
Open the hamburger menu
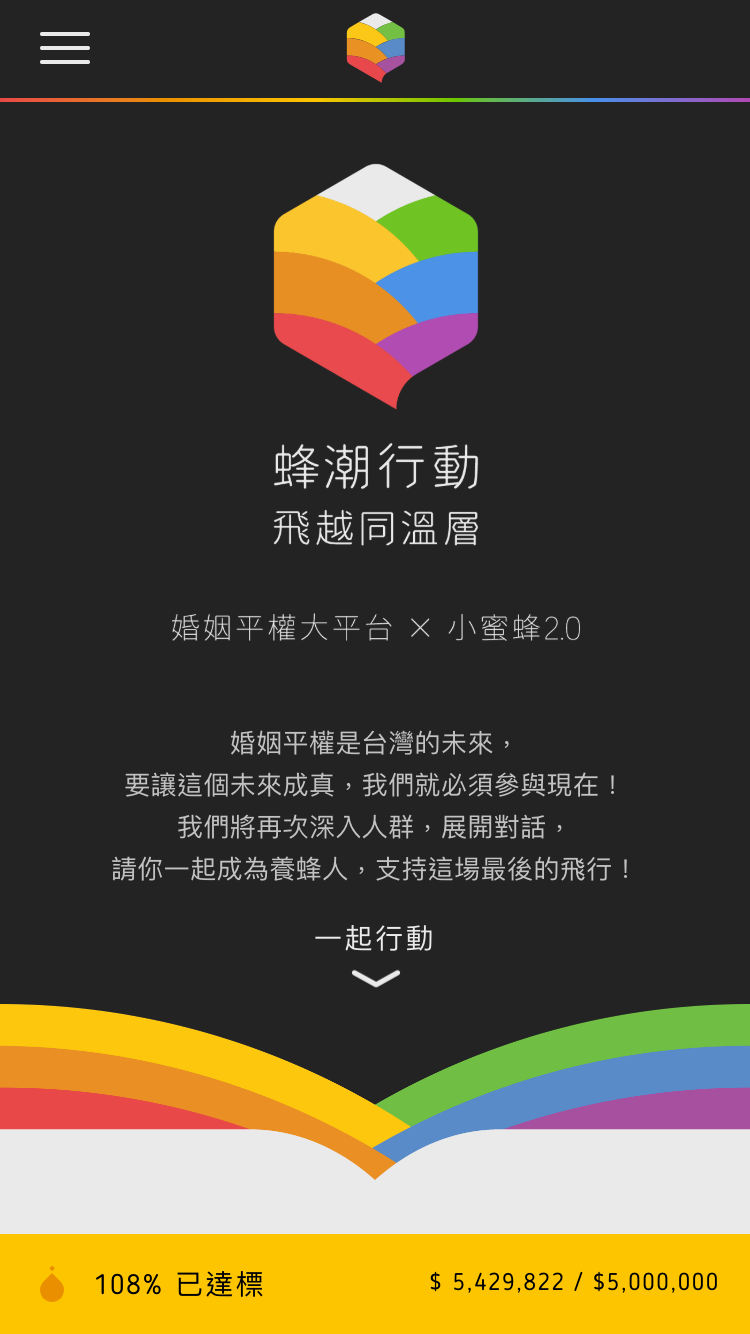tap(65, 48)
